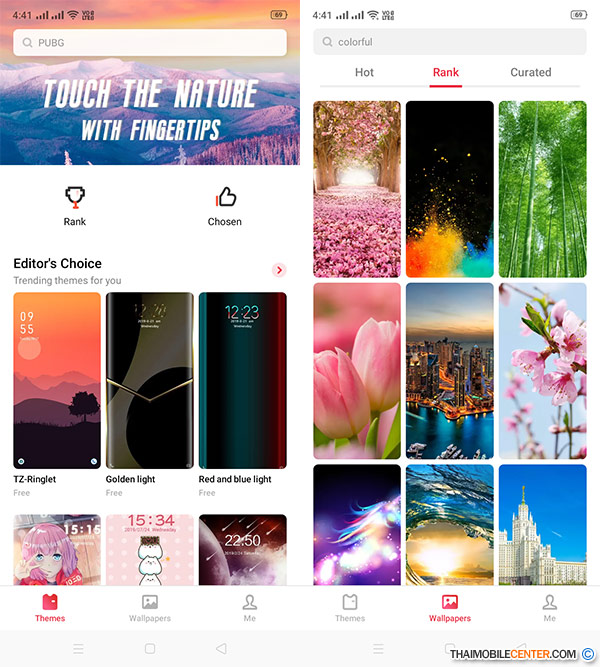Viewport: 600px width, 667px height.
Task: Open the Touch the Nature banner
Action: click(x=150, y=110)
